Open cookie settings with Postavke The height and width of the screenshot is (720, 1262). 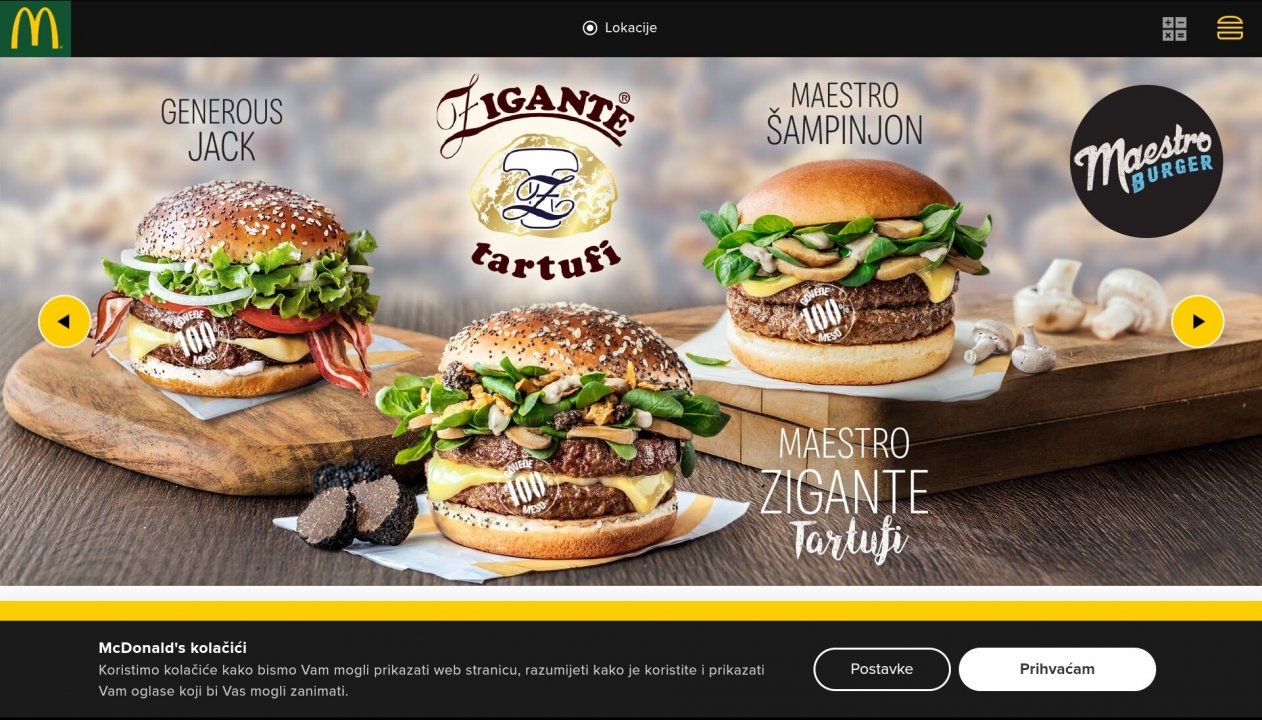(x=881, y=669)
